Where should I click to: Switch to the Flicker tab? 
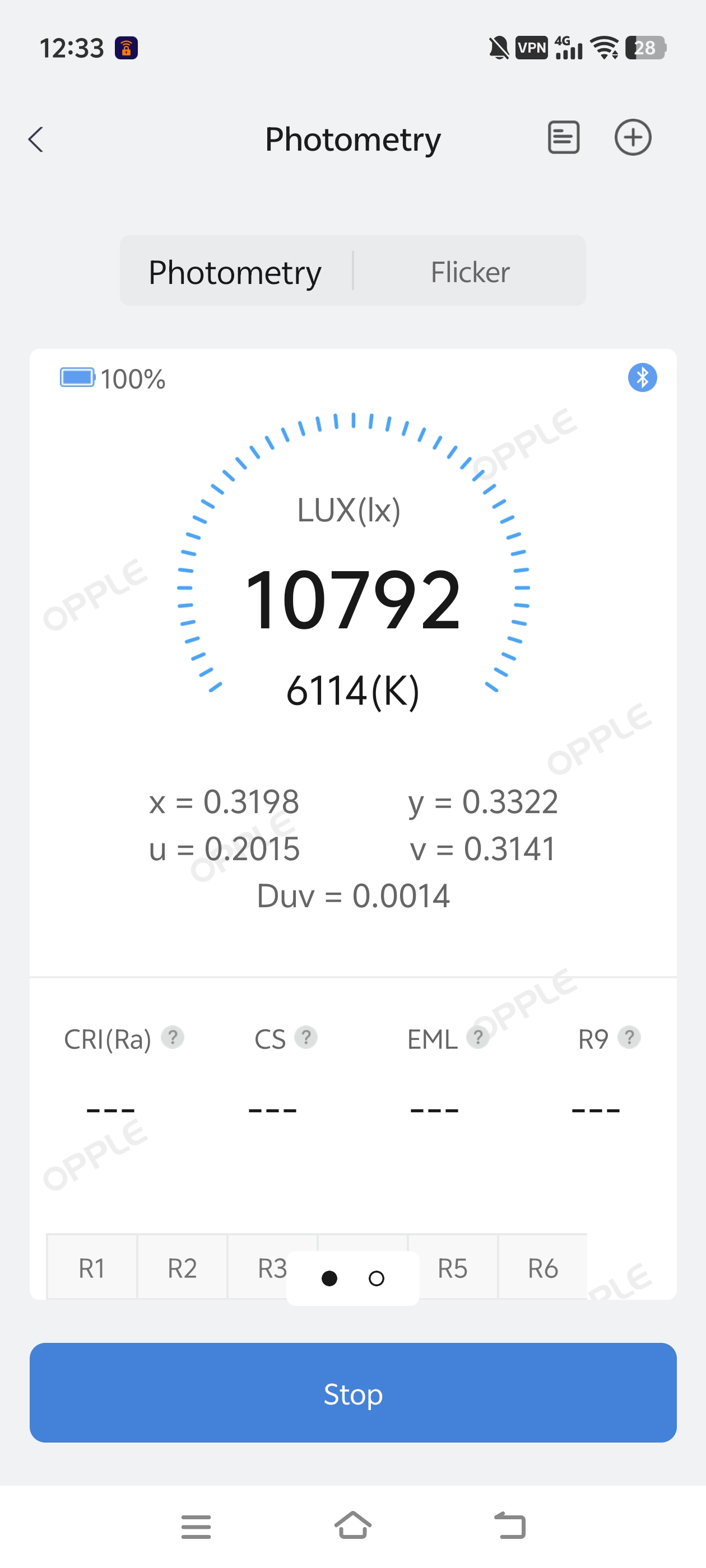click(x=470, y=272)
